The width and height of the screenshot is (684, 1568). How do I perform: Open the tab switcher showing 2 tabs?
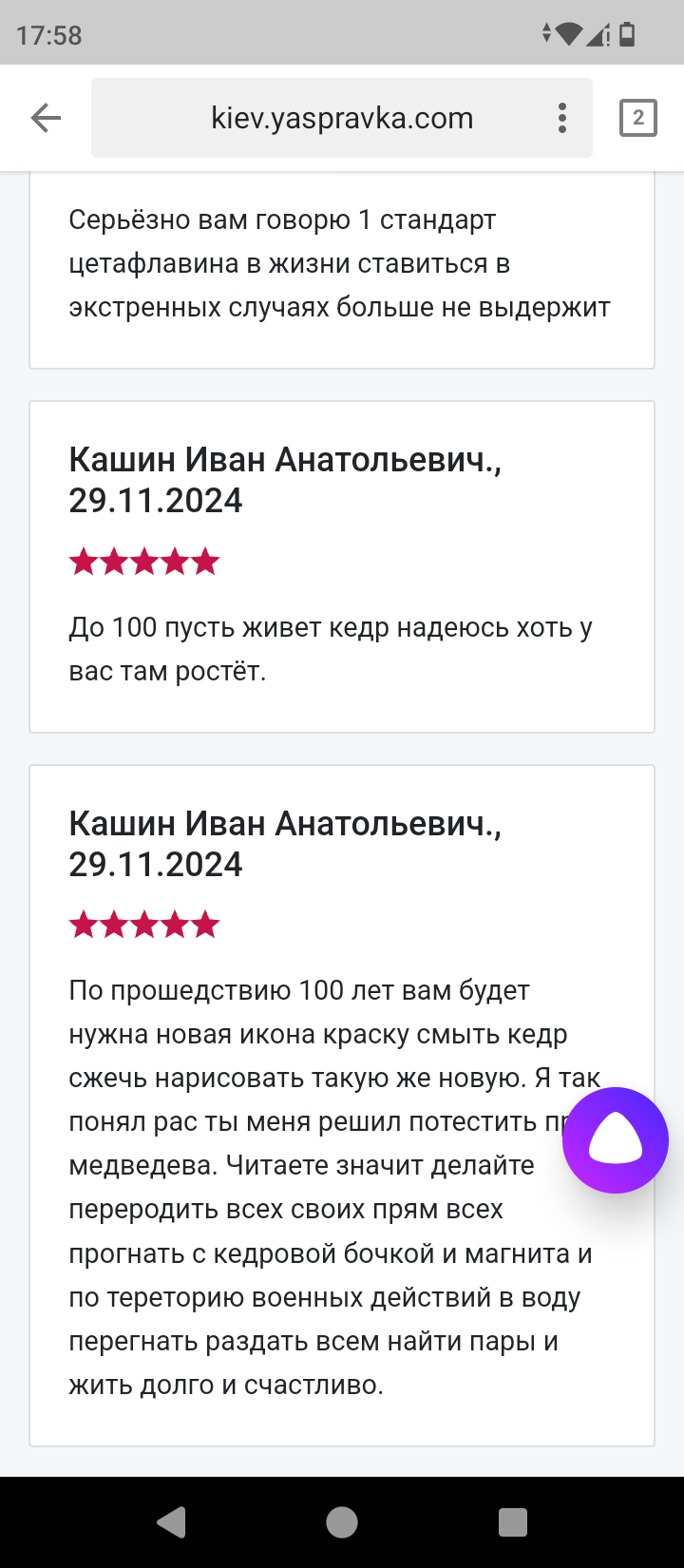pos(637,118)
